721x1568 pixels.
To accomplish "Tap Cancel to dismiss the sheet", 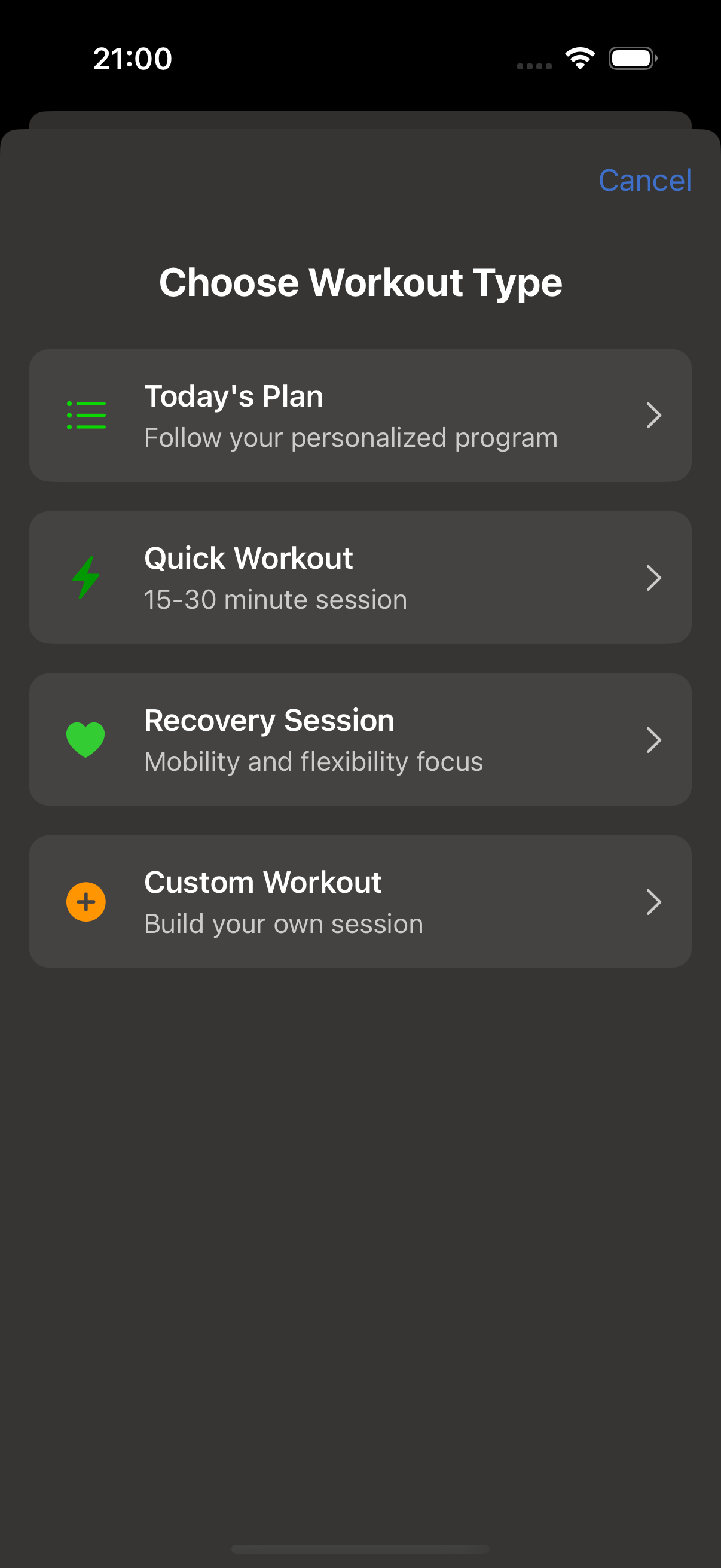I will (644, 180).
